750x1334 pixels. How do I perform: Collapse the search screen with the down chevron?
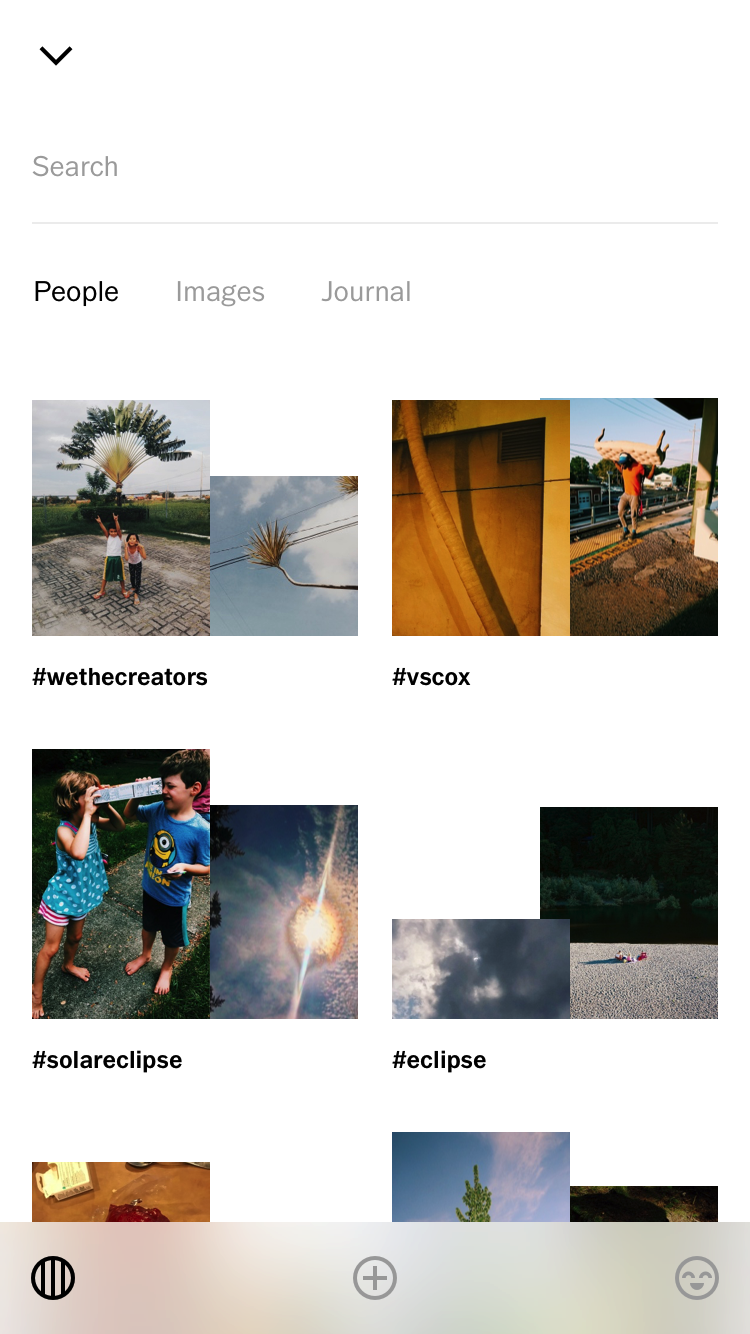pos(55,56)
